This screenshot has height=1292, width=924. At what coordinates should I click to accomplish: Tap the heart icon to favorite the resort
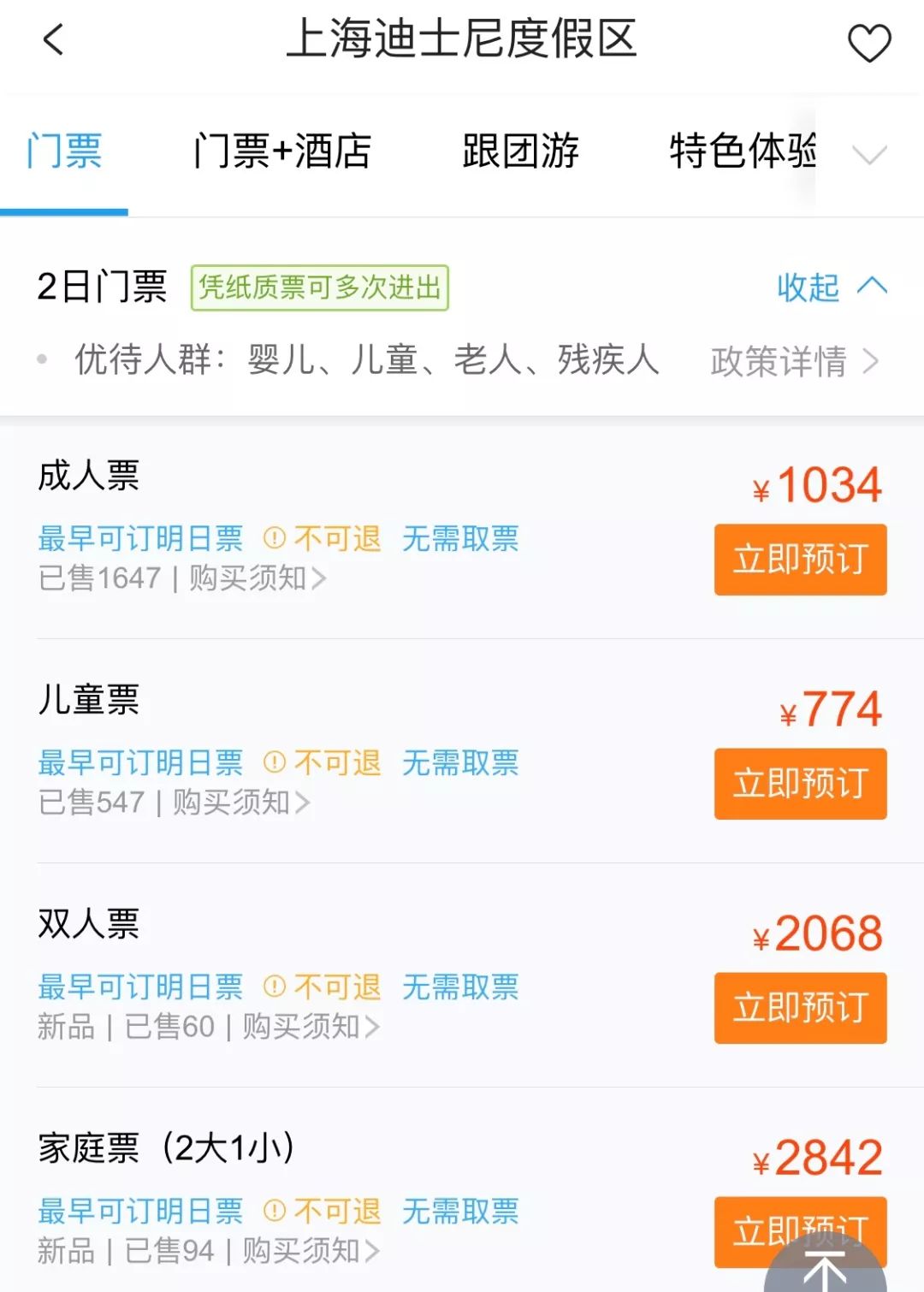(870, 41)
